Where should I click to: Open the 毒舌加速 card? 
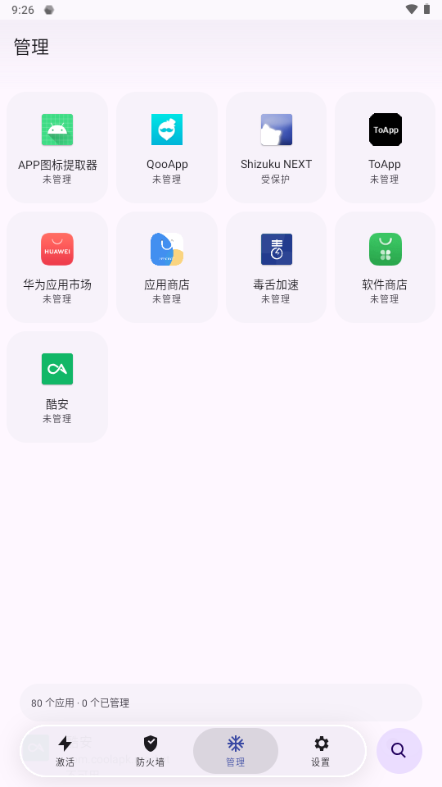(276, 267)
